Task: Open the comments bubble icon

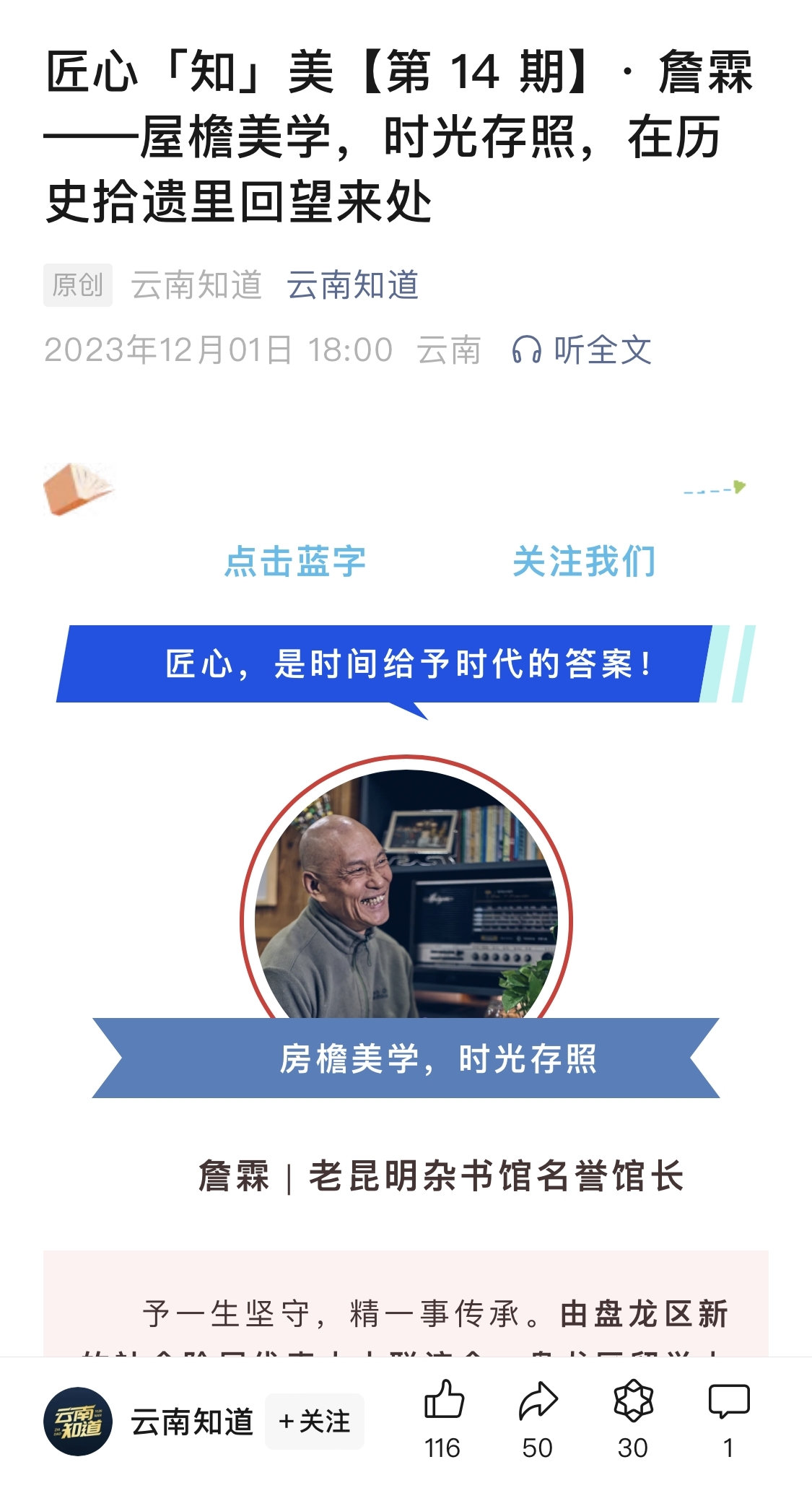Action: [x=729, y=1401]
